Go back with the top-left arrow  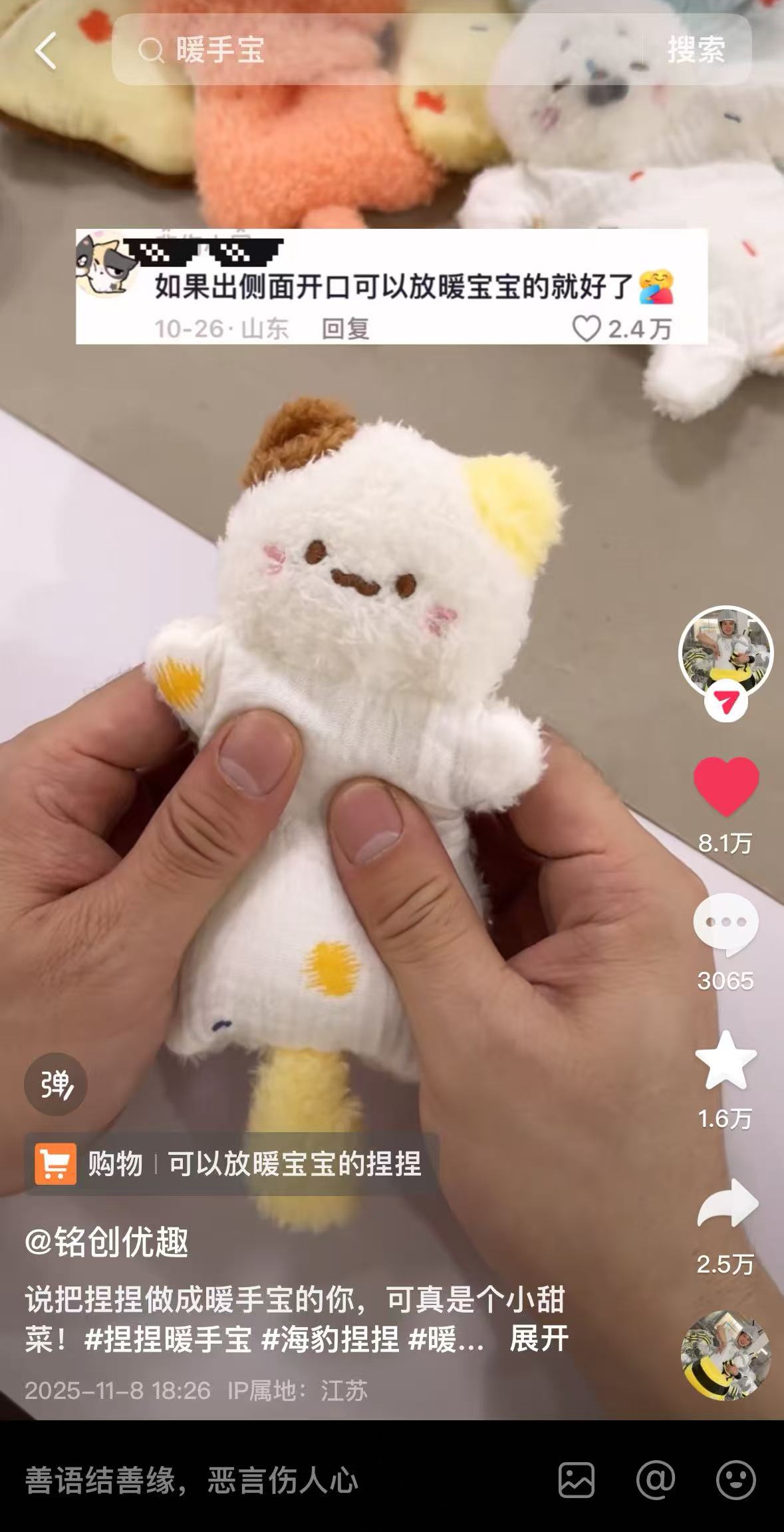click(45, 51)
